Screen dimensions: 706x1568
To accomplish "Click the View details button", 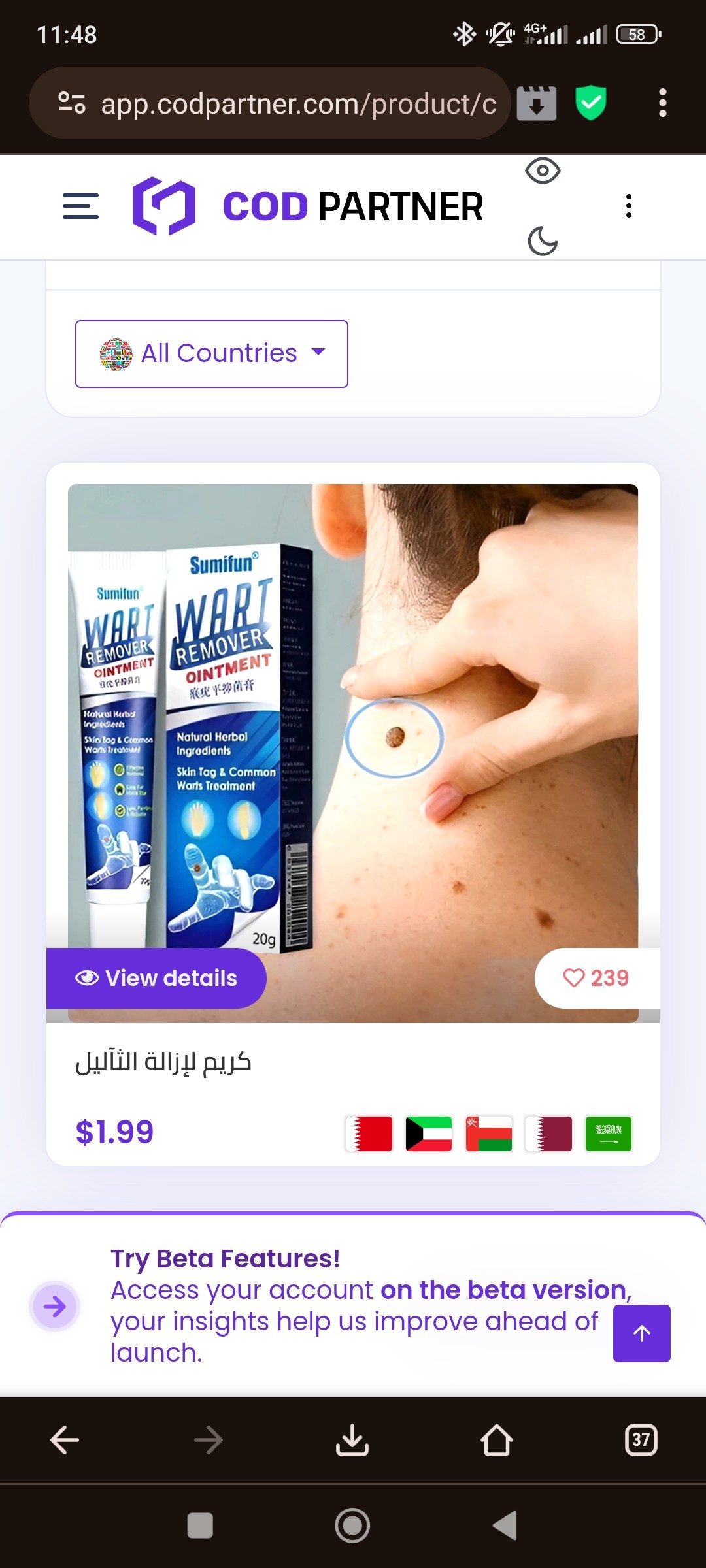I will [157, 978].
